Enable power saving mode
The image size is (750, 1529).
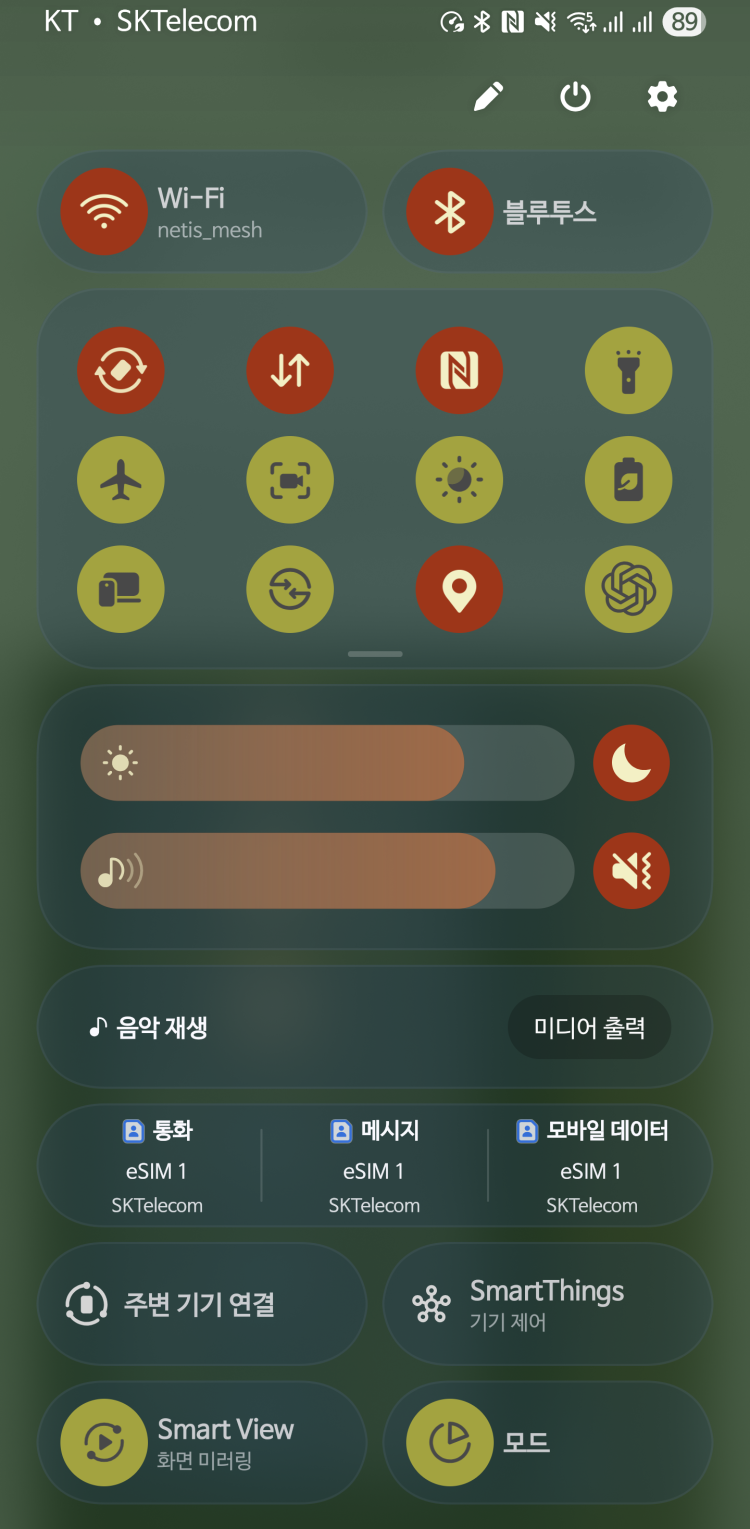(x=628, y=481)
